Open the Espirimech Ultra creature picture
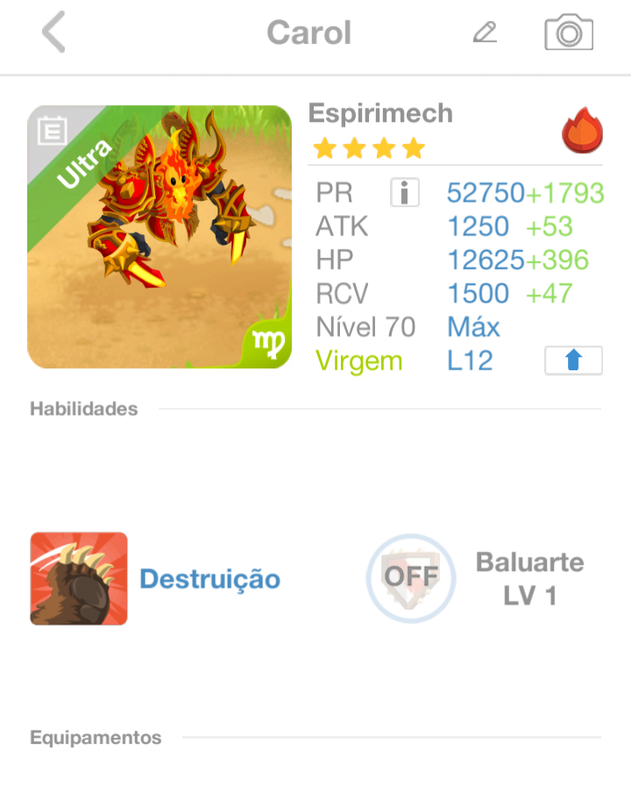 click(x=160, y=237)
